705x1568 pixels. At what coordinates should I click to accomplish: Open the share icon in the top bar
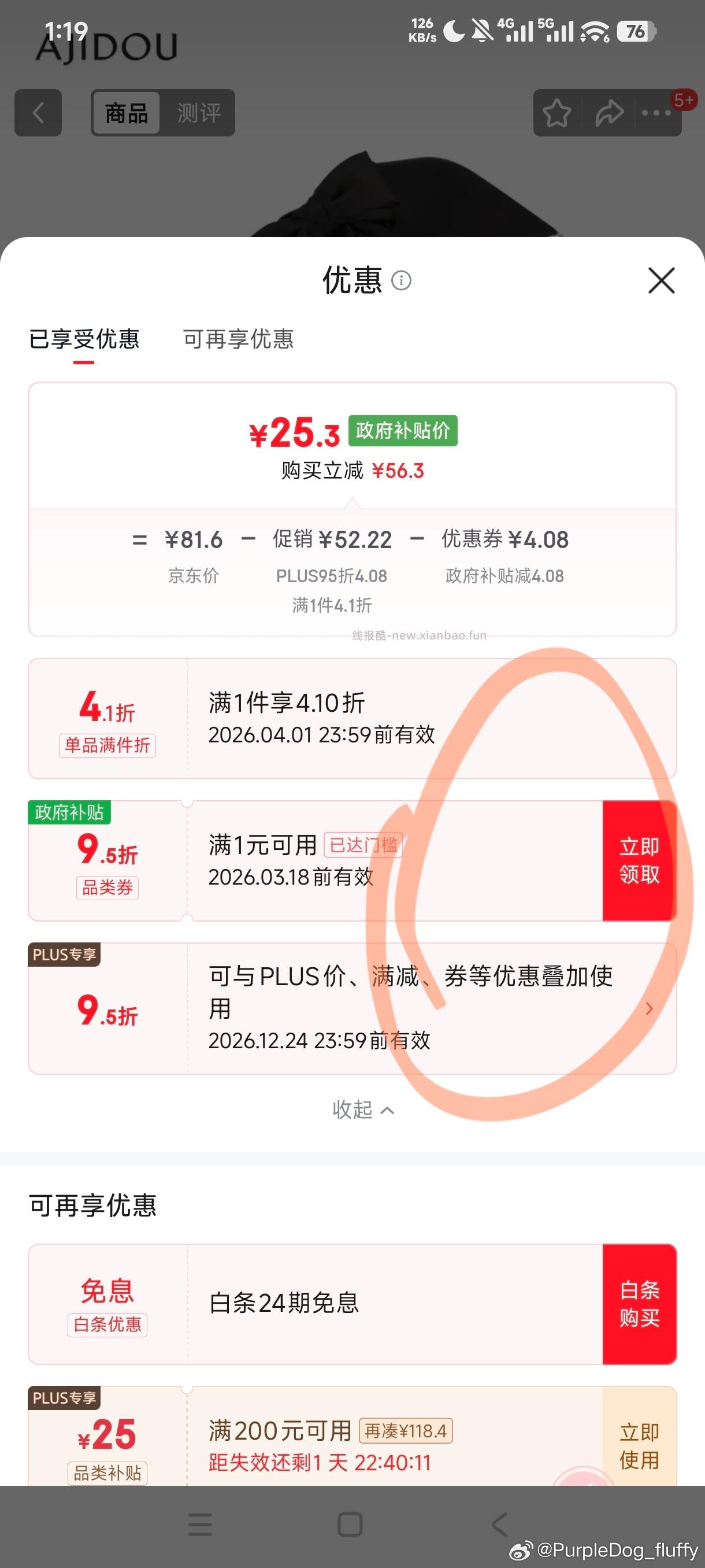click(x=608, y=112)
